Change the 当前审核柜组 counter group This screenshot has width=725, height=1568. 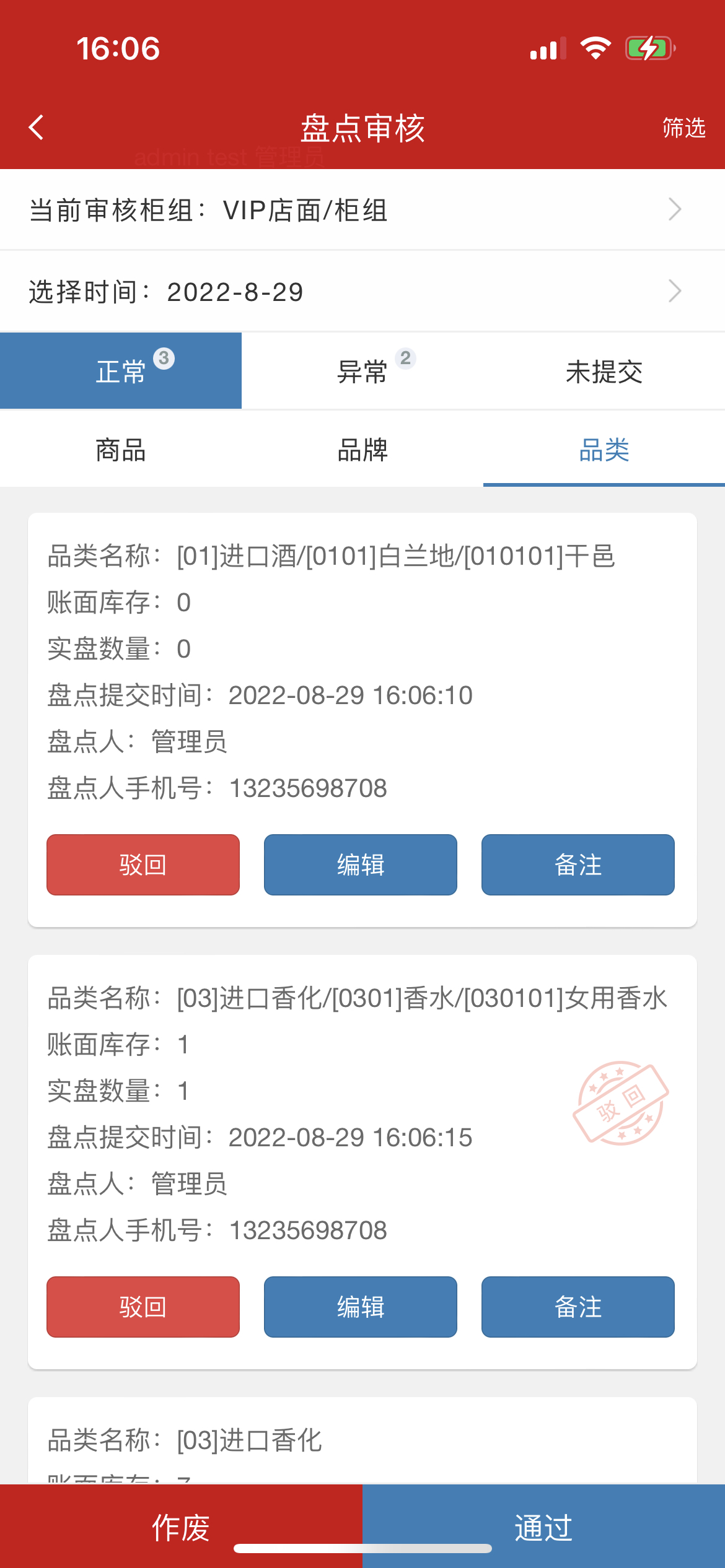pyautogui.click(x=362, y=210)
